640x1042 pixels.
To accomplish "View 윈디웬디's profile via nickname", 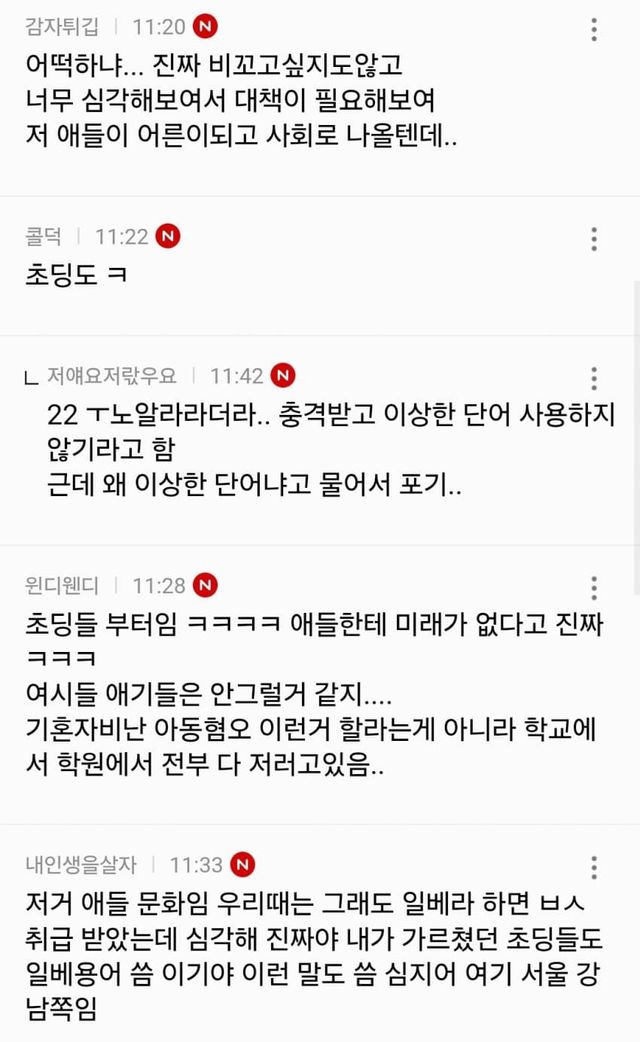I will [61, 585].
